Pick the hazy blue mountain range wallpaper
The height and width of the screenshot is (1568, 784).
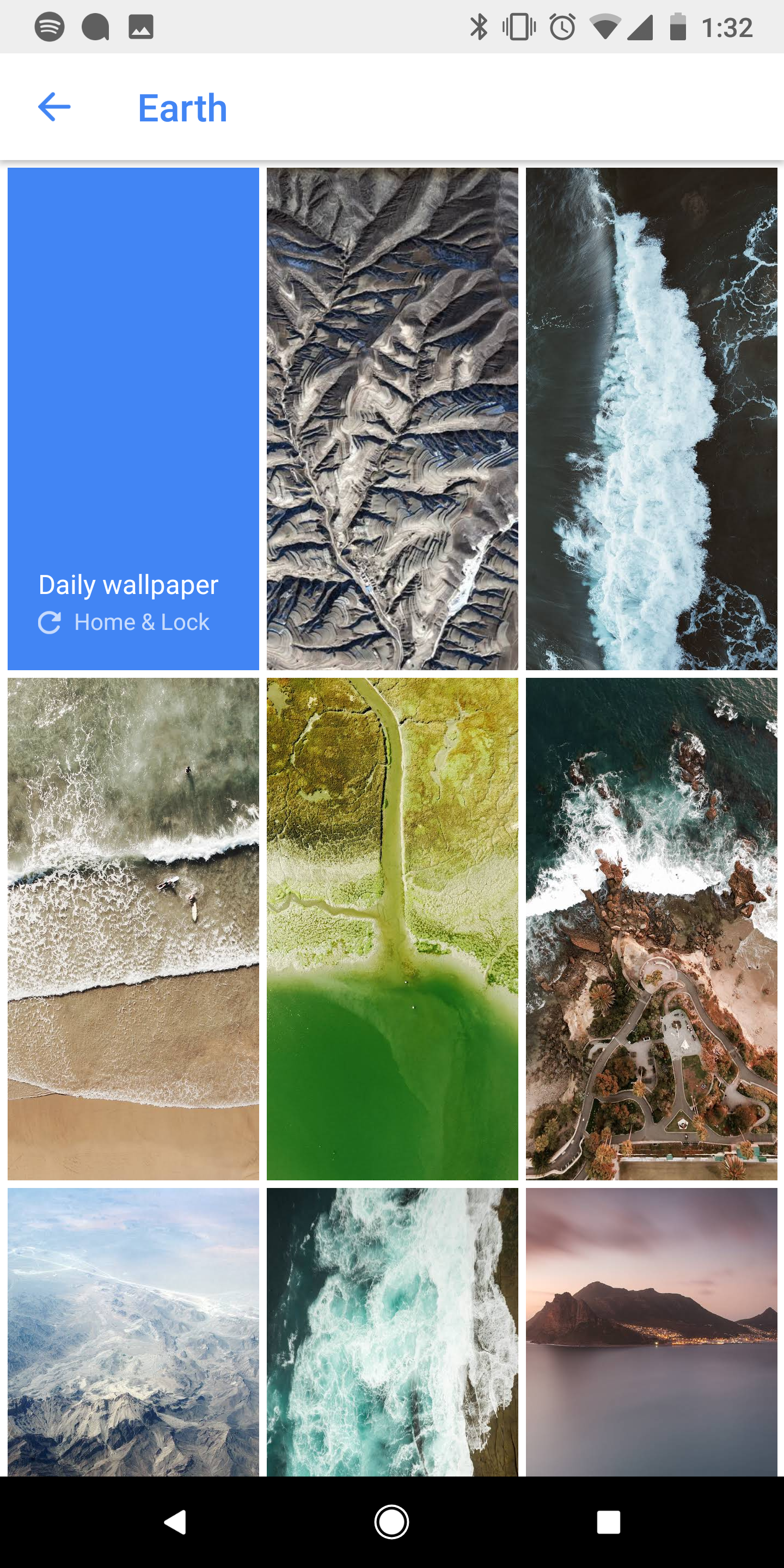[x=133, y=1332]
